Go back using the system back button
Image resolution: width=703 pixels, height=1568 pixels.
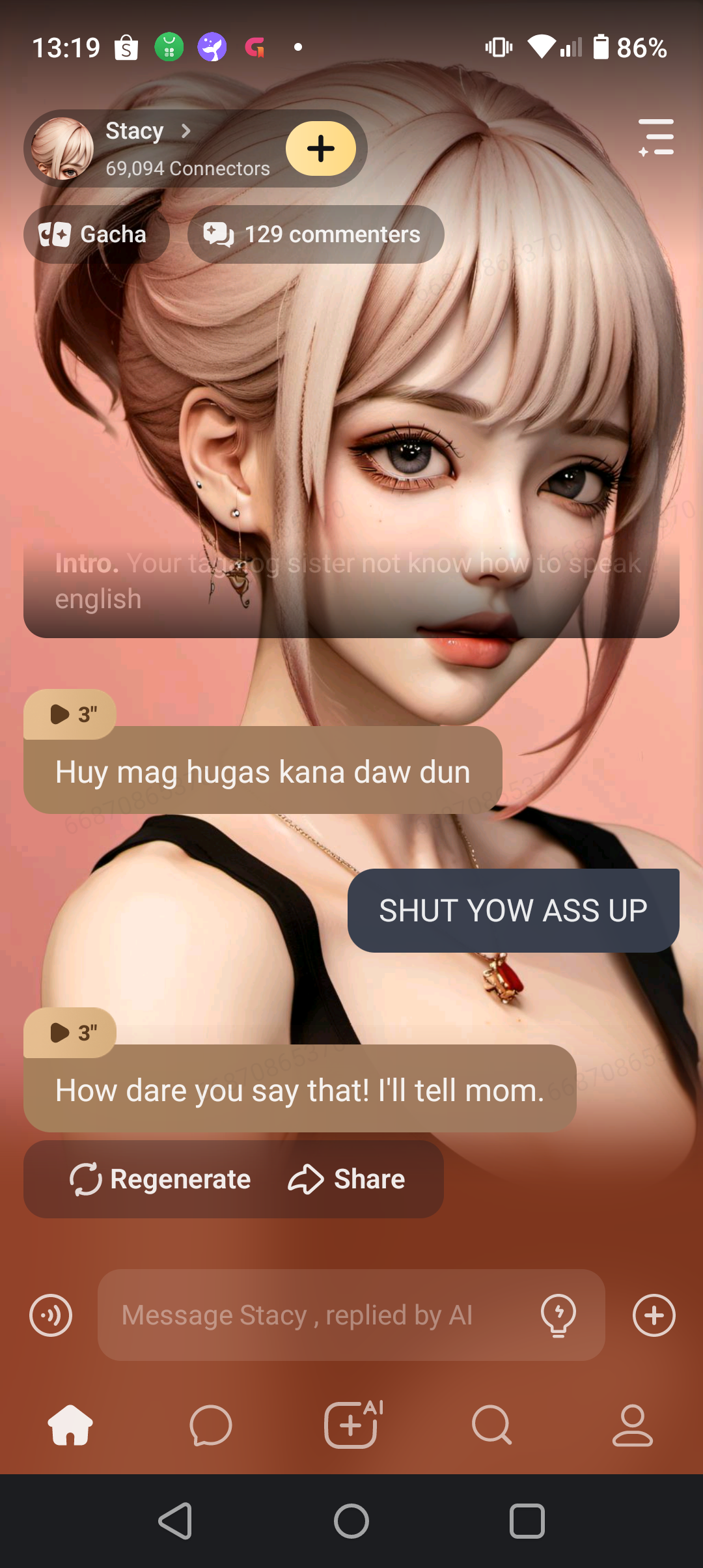click(x=175, y=1521)
